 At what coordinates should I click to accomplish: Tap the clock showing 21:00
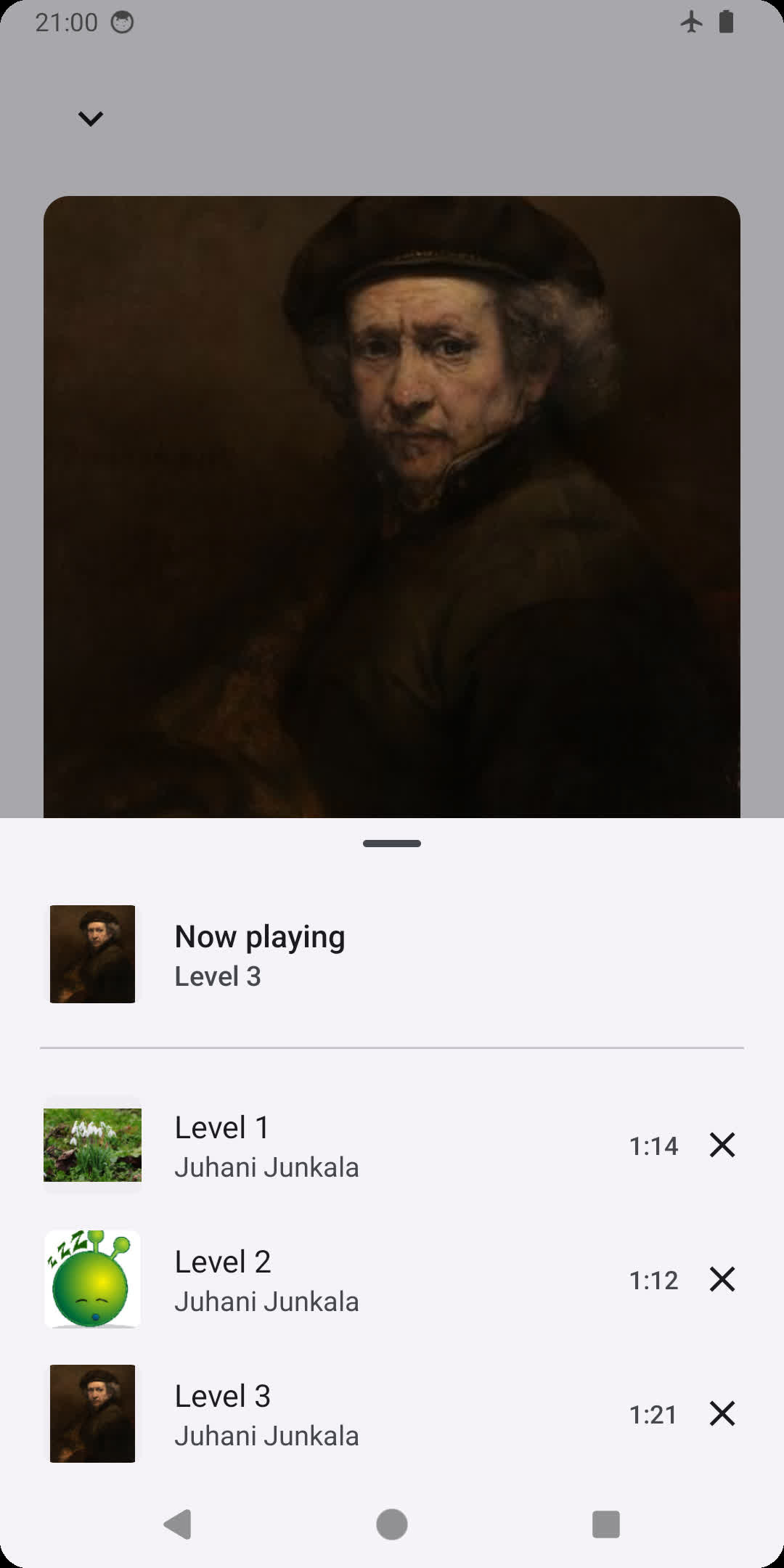tap(67, 23)
